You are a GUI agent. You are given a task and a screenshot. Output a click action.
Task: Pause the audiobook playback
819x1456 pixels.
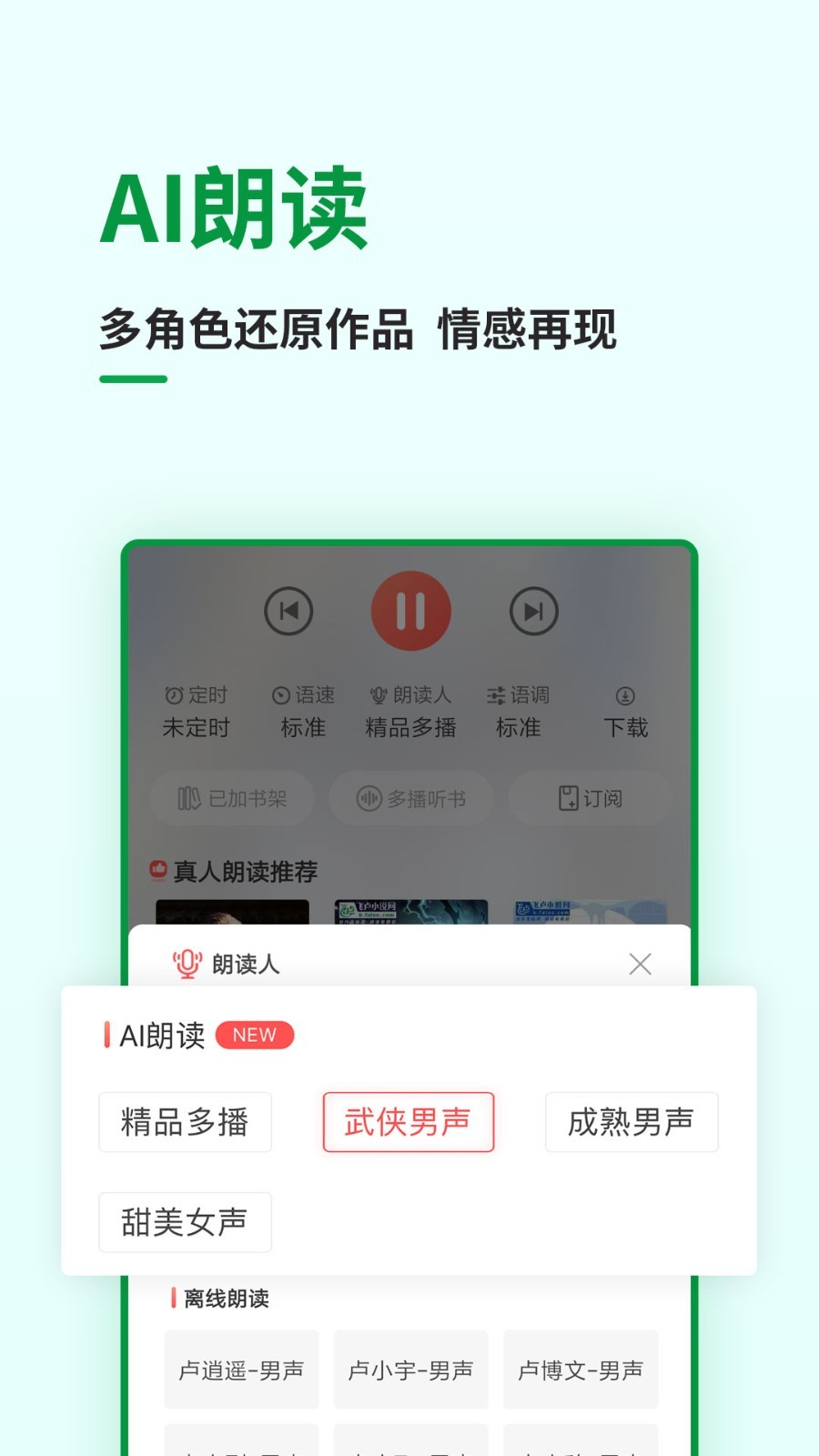coord(411,611)
